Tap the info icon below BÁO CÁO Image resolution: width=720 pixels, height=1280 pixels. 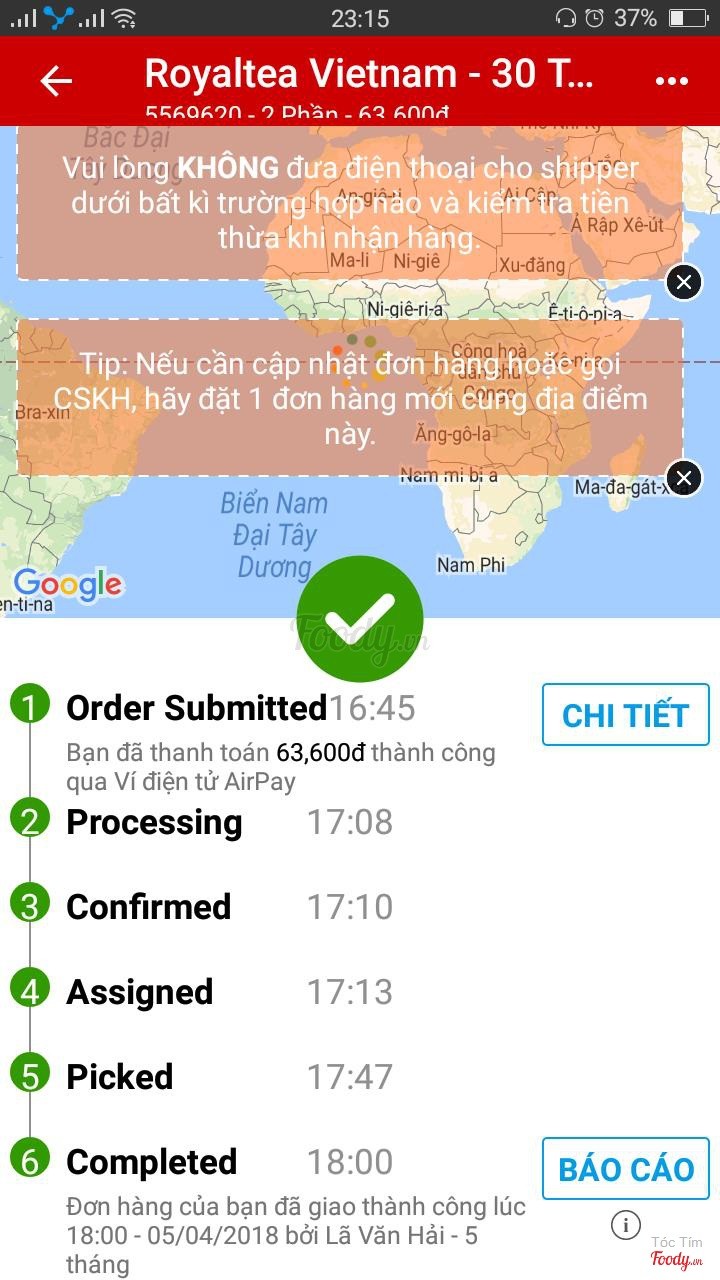[x=625, y=1225]
